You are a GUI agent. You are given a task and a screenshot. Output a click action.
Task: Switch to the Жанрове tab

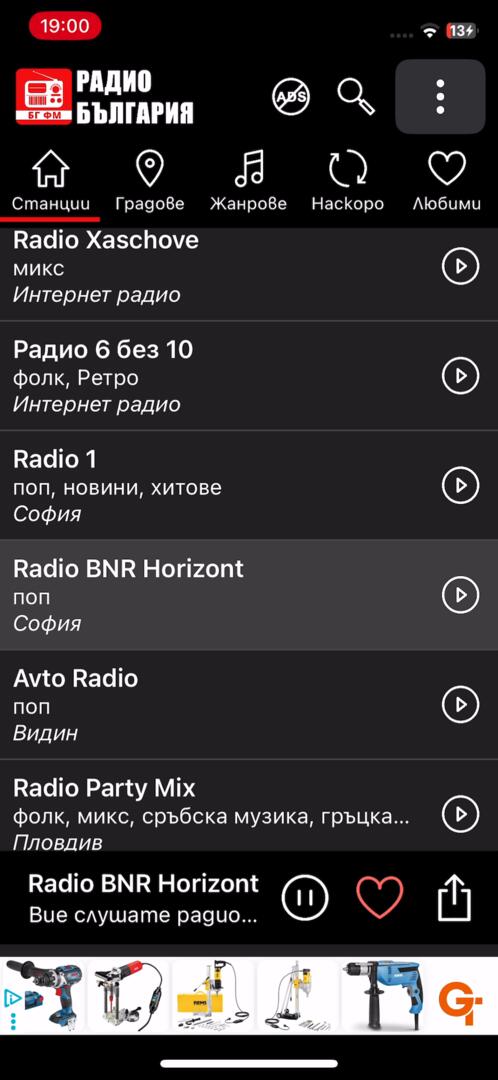[x=249, y=182]
